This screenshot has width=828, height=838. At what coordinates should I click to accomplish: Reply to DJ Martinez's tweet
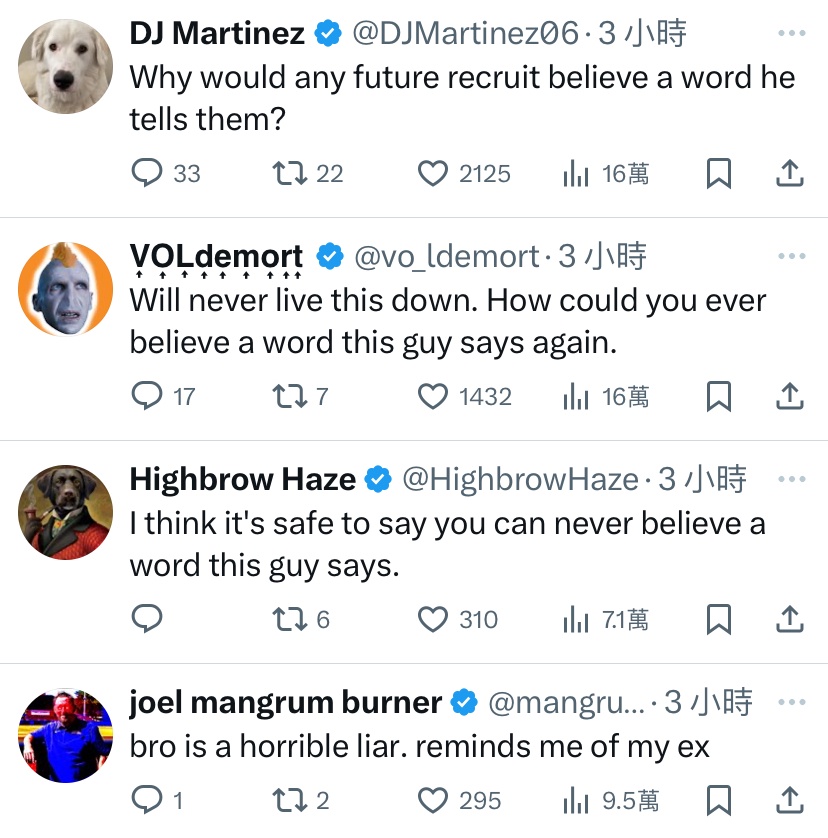coord(147,174)
